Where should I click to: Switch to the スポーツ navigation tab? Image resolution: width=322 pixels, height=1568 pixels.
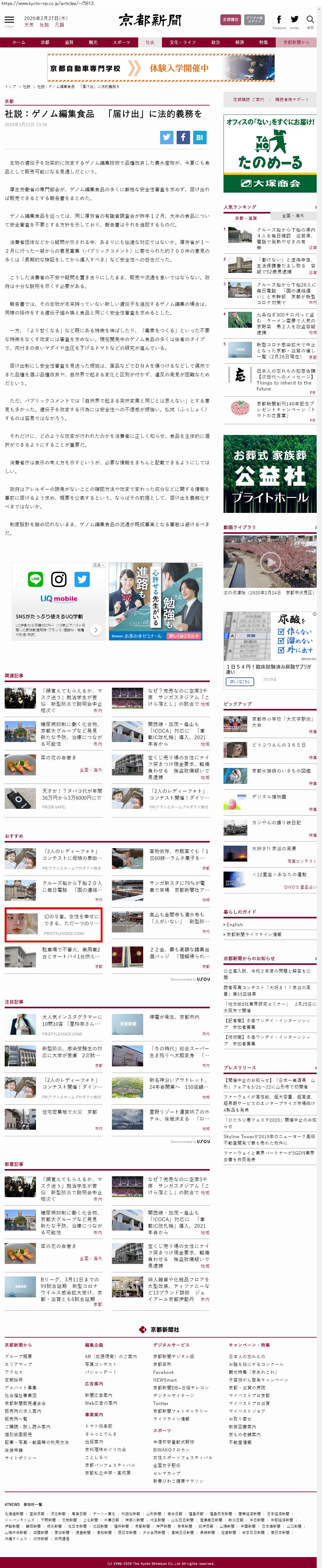tap(121, 42)
